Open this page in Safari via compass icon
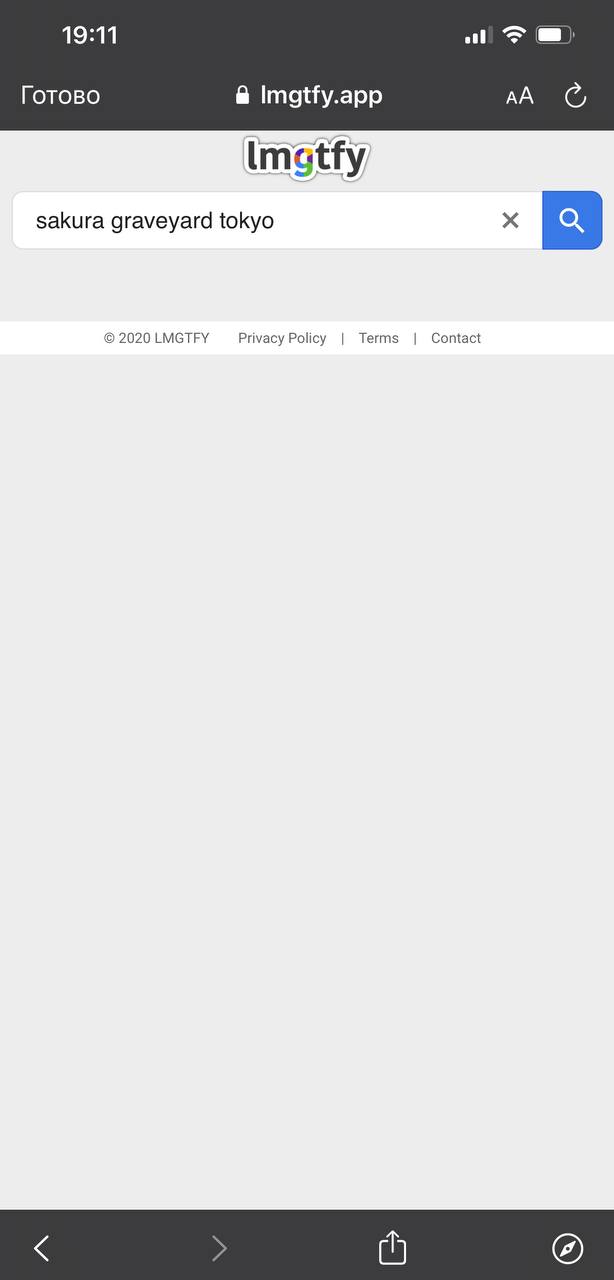Screen dimensions: 614x1280 tap(567, 1247)
